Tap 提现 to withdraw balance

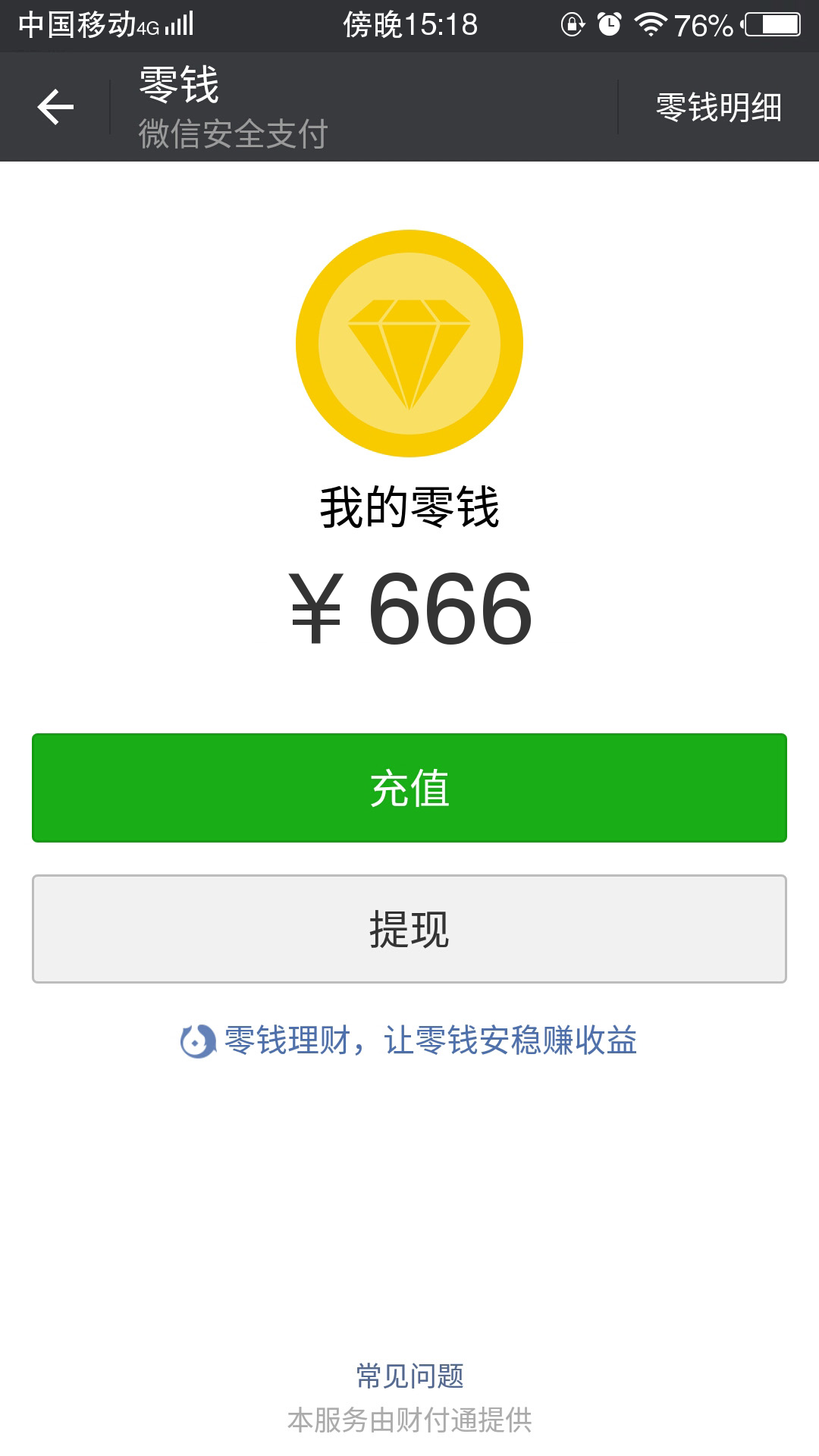[409, 929]
